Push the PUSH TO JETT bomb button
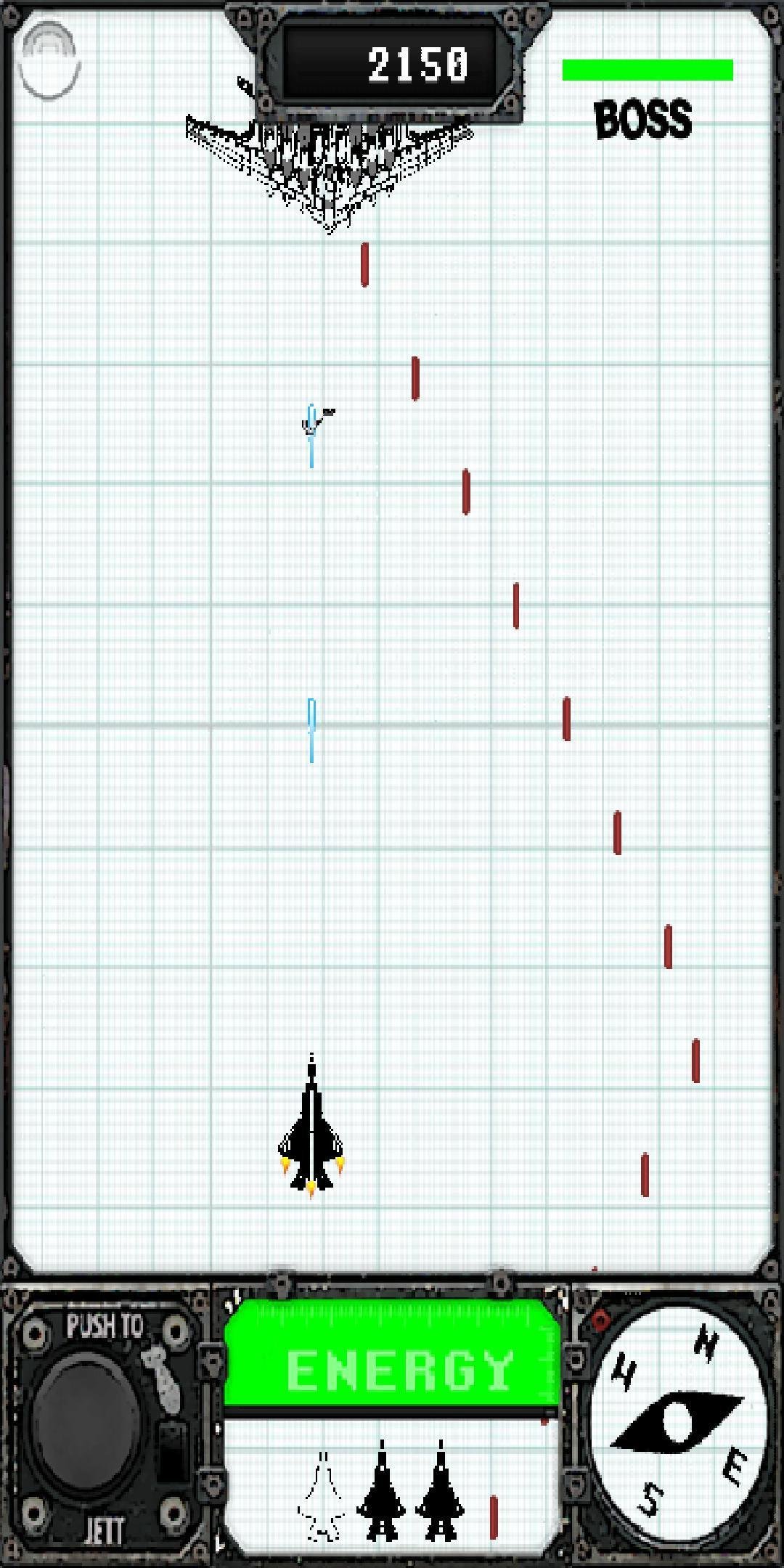This screenshot has height=1568, width=784. point(86,1421)
